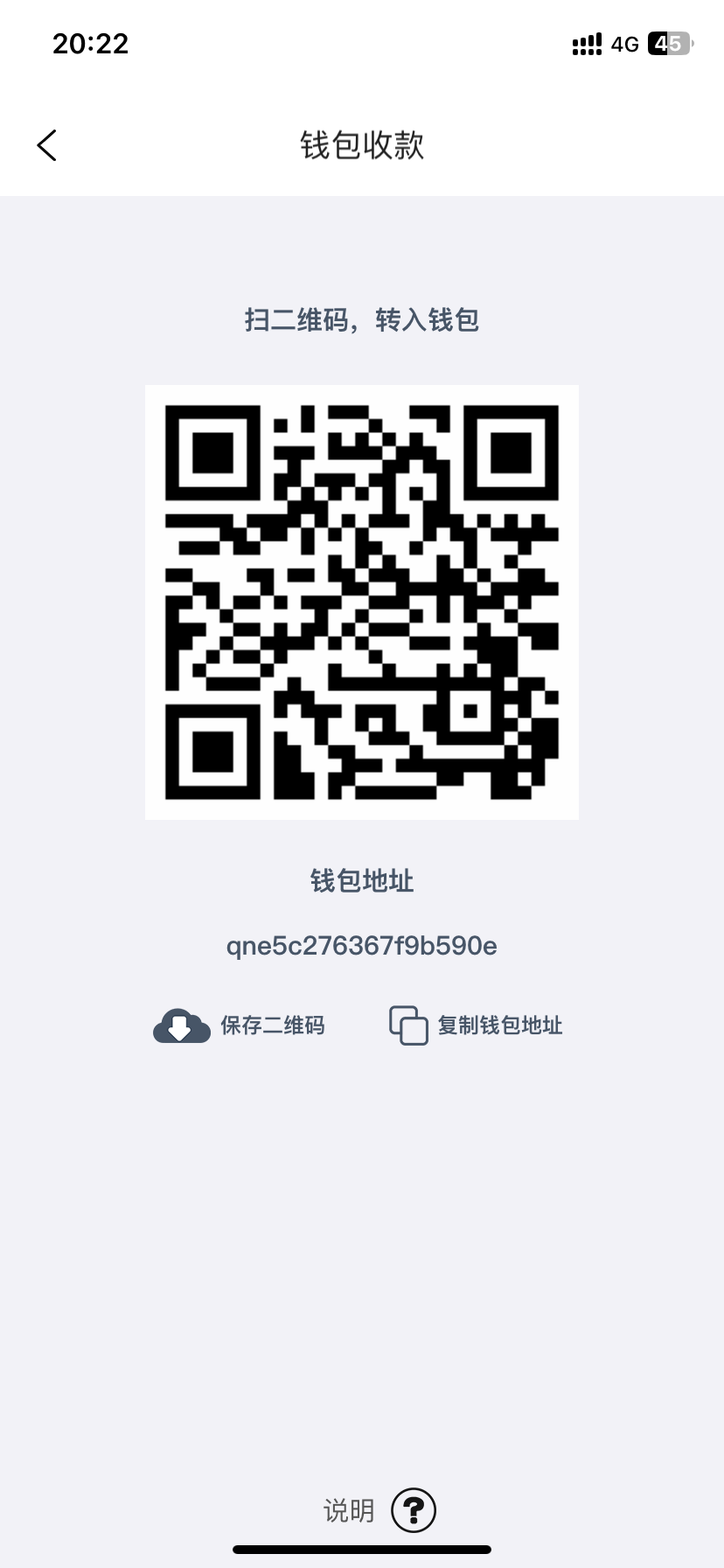Tap the home indicator bar at bottom
The image size is (724, 1568).
click(362, 1550)
